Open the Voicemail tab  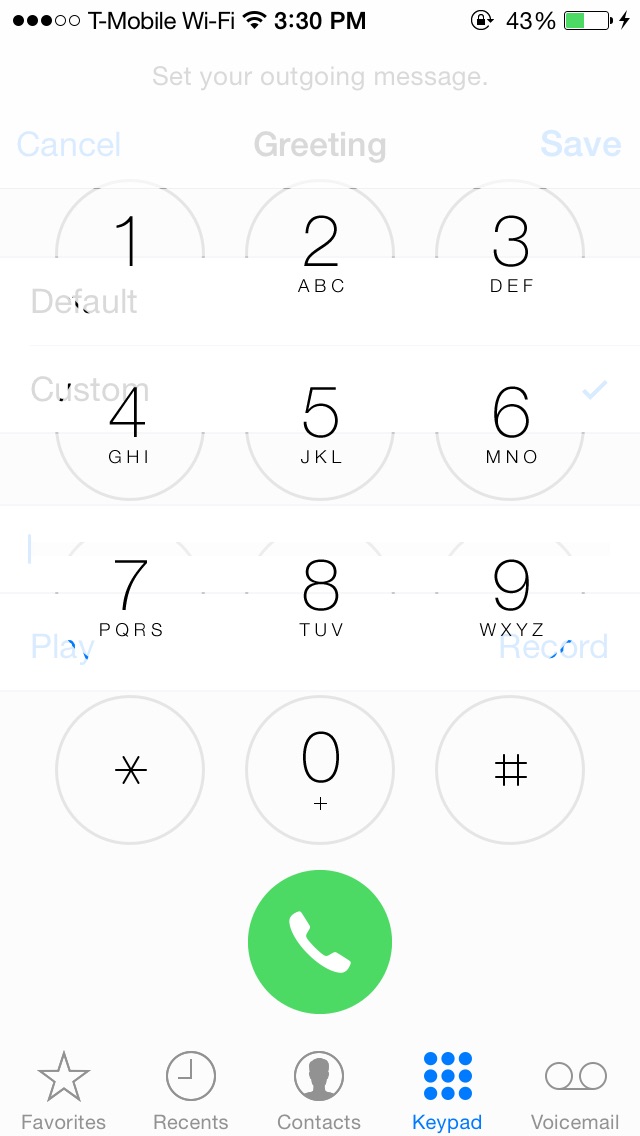[575, 1091]
